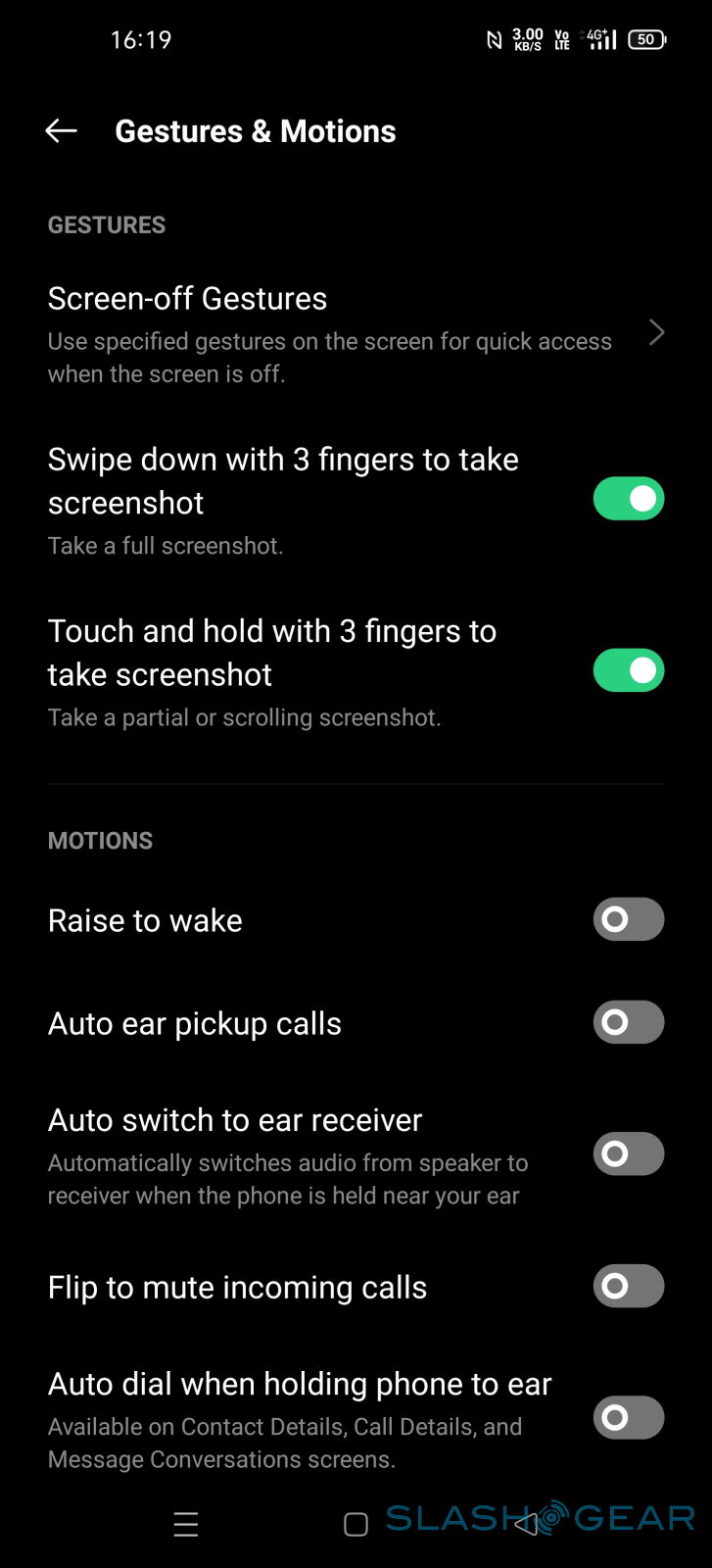
Task: Go back from Gestures & Motions
Action: click(x=61, y=131)
